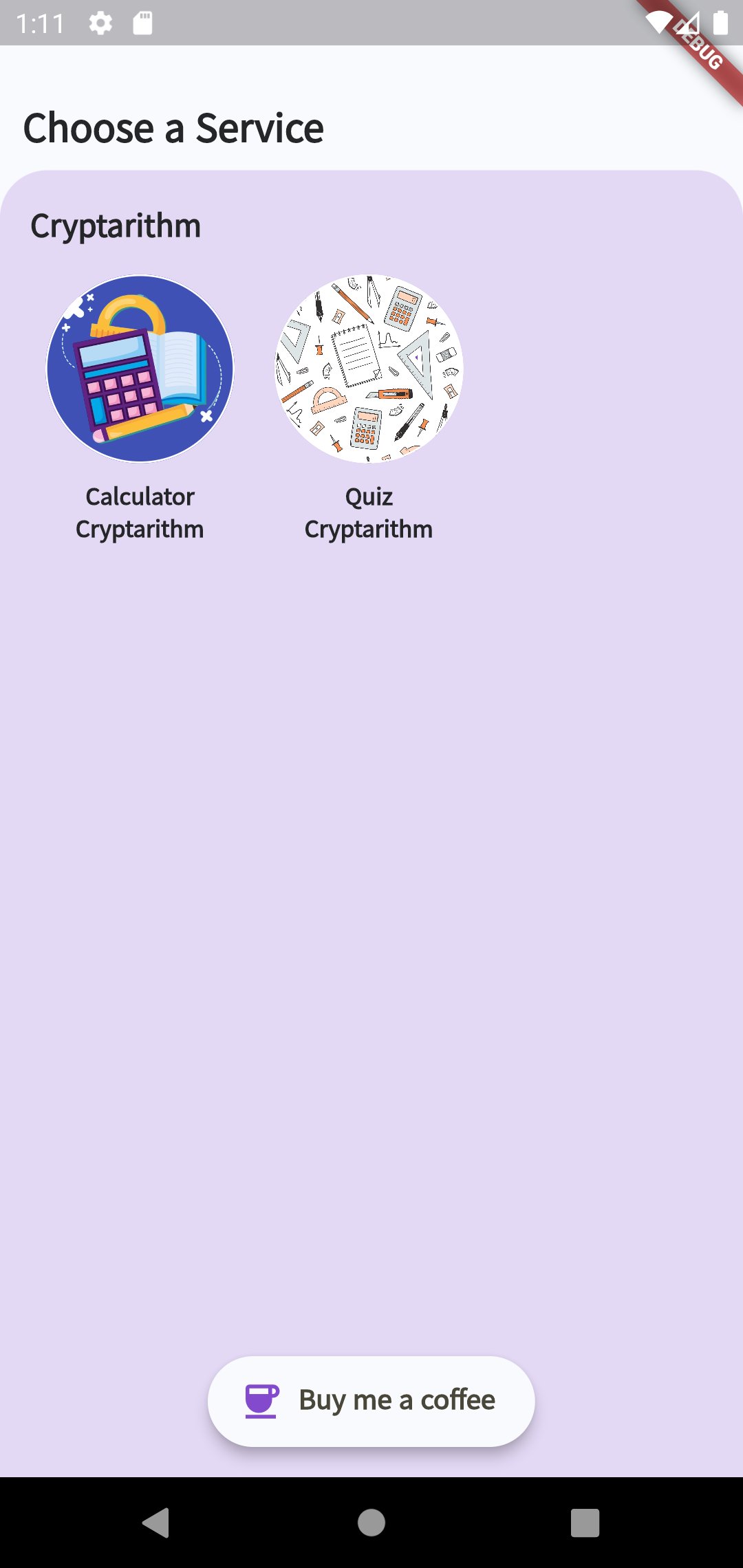Click the purple coffee cup icon
743x1568 pixels.
click(x=262, y=1400)
